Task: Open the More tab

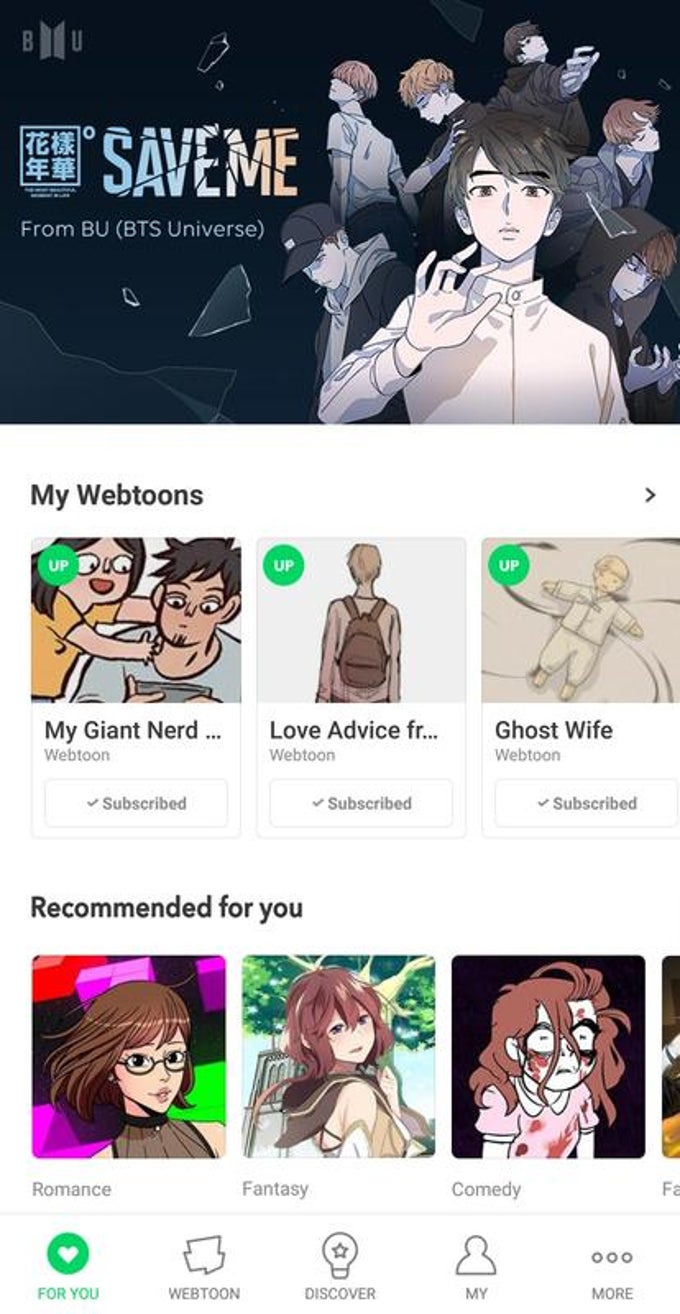Action: (x=612, y=1265)
